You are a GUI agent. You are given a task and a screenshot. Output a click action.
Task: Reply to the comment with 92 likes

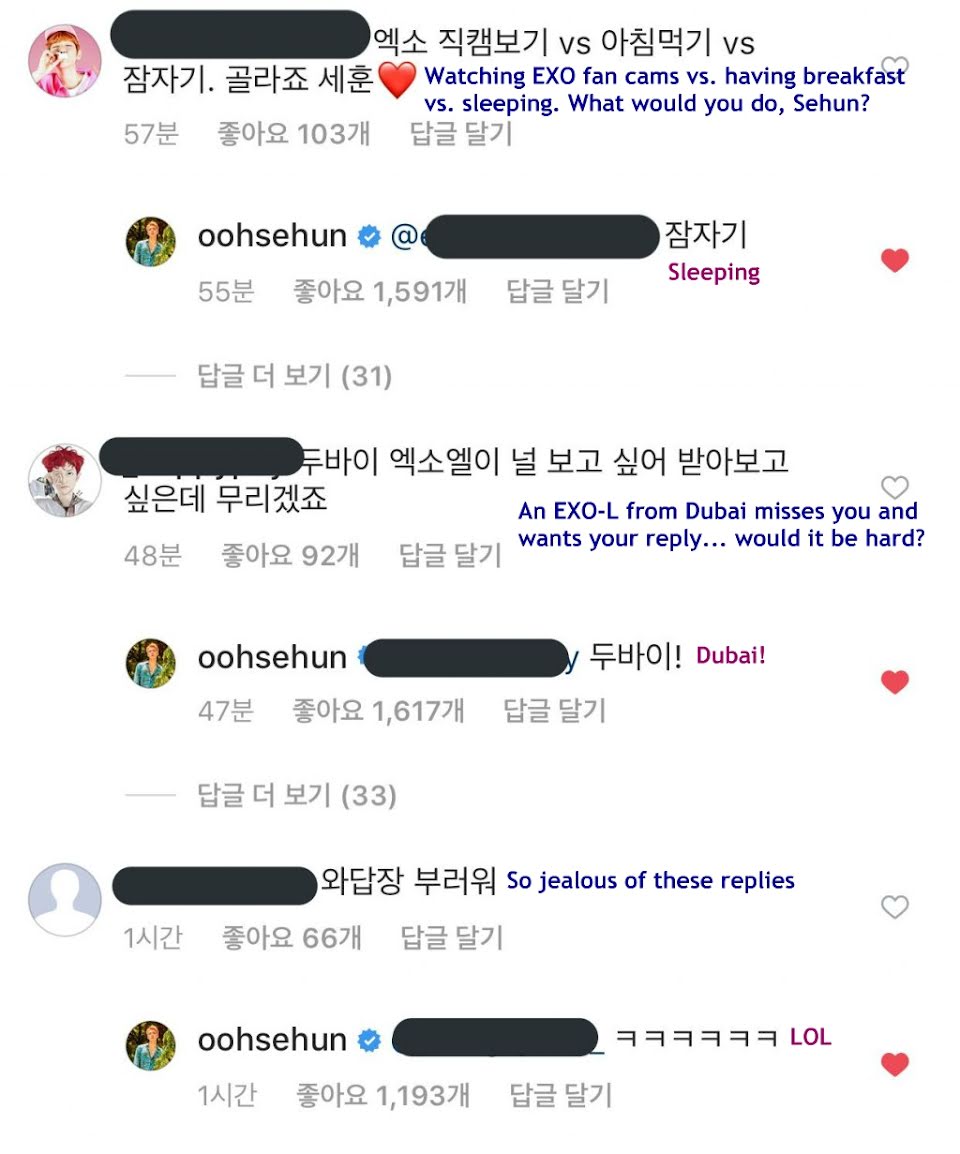pyautogui.click(x=449, y=554)
